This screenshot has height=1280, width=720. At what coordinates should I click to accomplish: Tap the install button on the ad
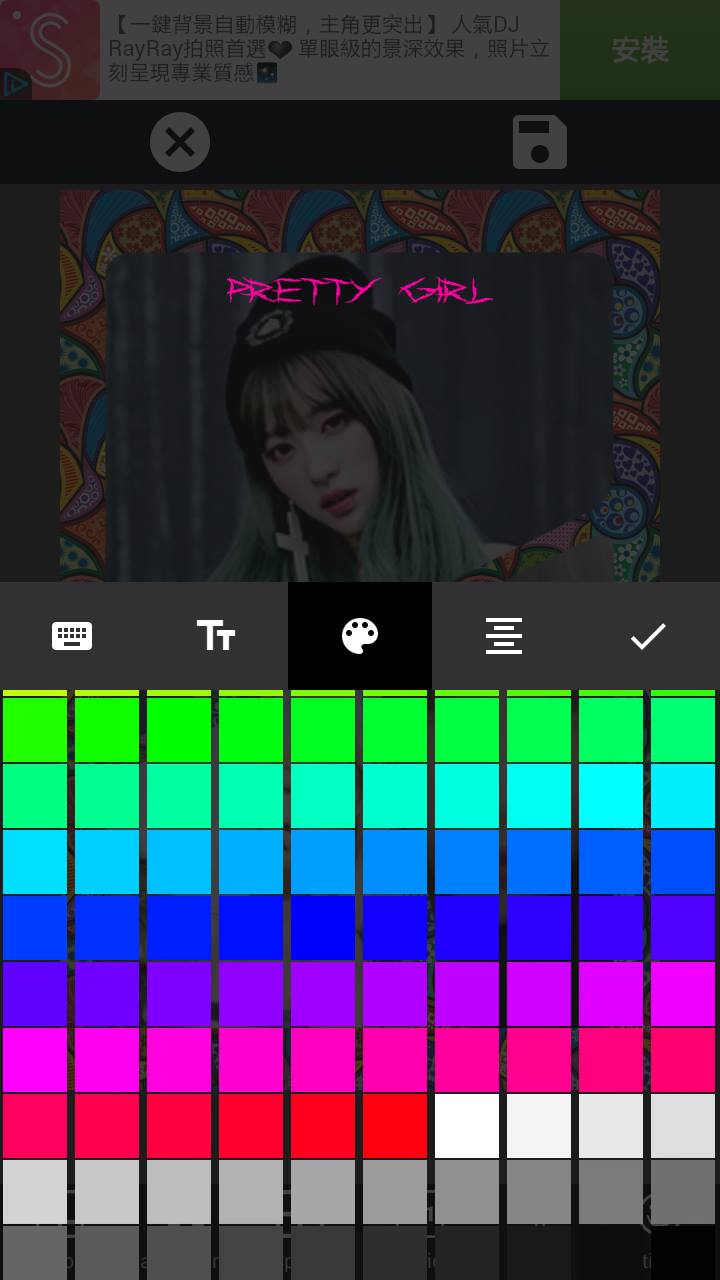coord(640,50)
